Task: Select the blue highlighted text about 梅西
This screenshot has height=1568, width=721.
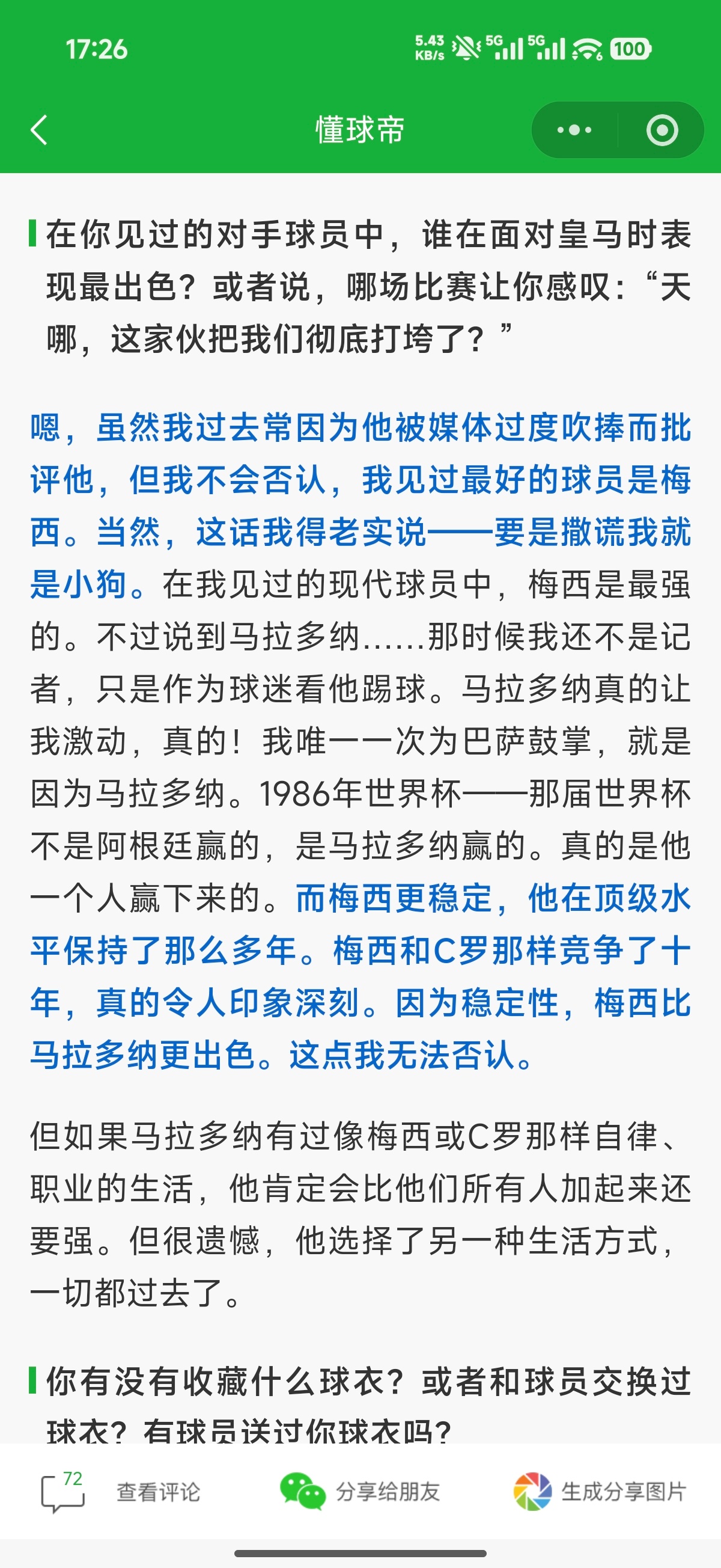Action: point(360,481)
